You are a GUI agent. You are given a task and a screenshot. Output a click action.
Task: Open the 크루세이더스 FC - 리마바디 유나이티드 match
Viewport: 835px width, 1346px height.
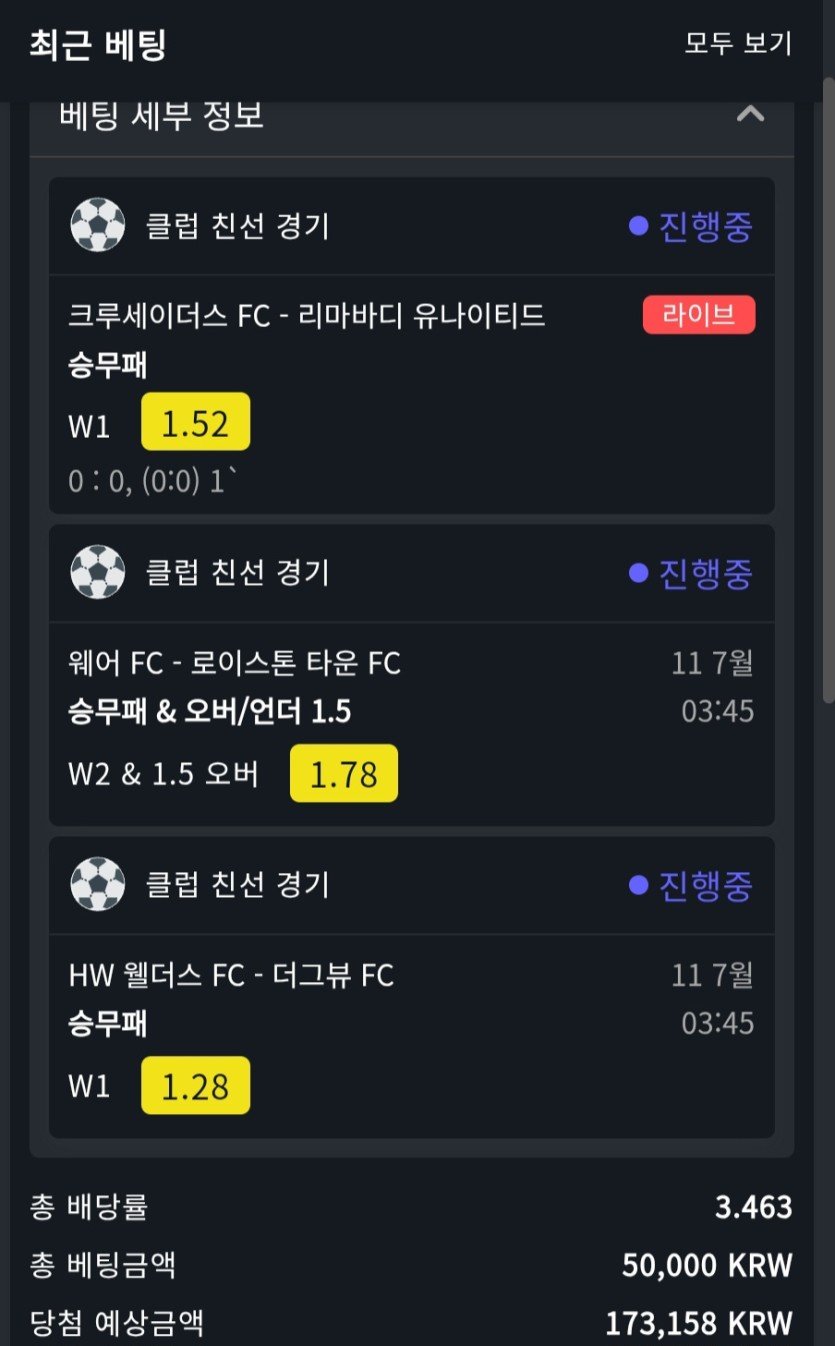(x=306, y=316)
